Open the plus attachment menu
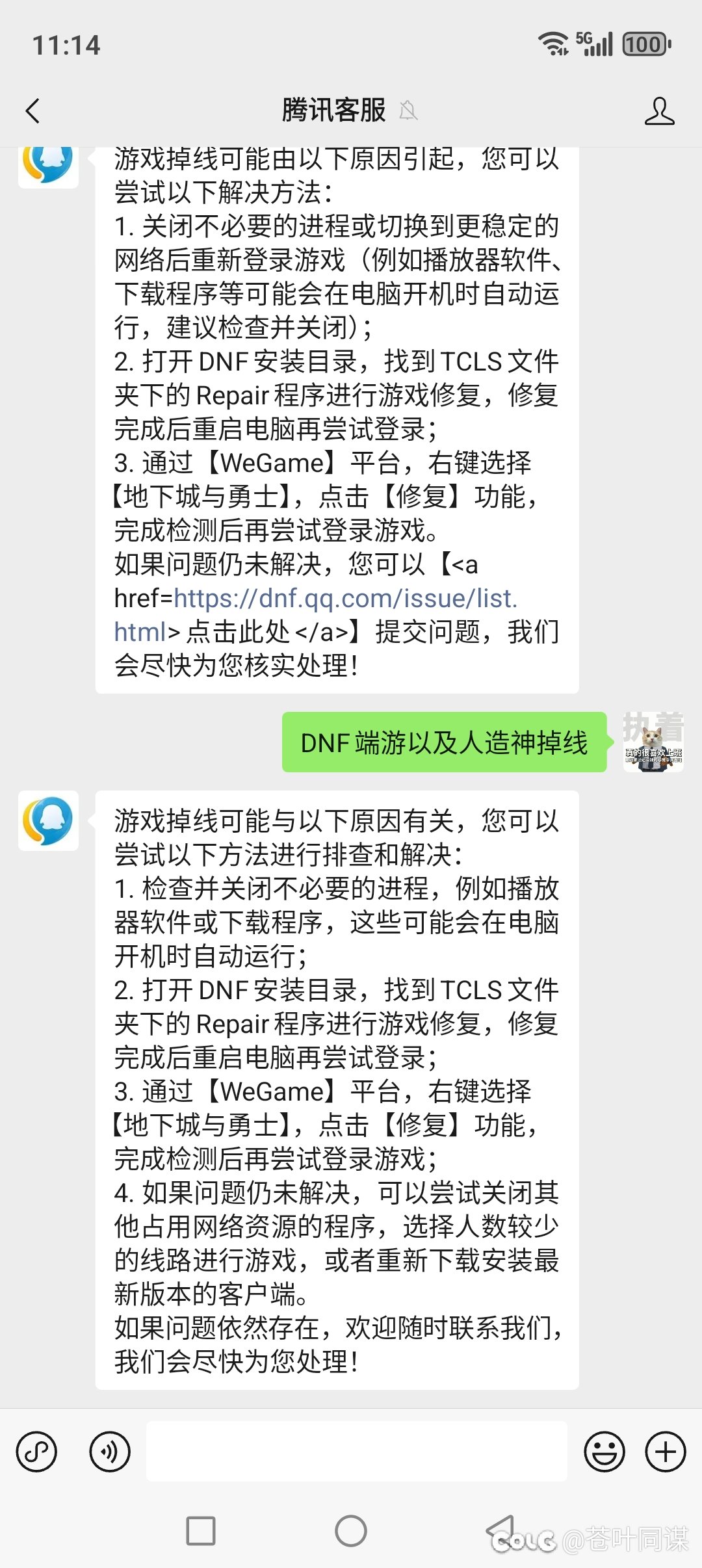 click(x=665, y=1452)
